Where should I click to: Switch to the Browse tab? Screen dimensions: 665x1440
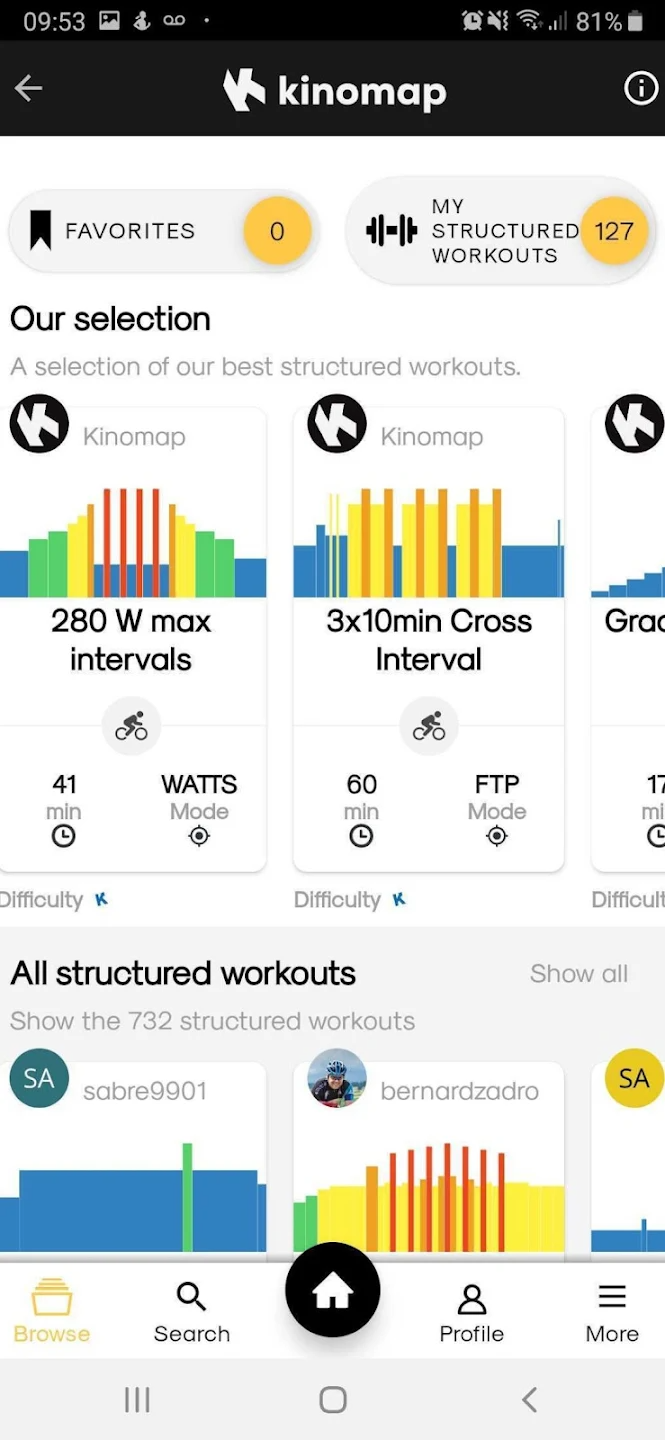pyautogui.click(x=52, y=1311)
